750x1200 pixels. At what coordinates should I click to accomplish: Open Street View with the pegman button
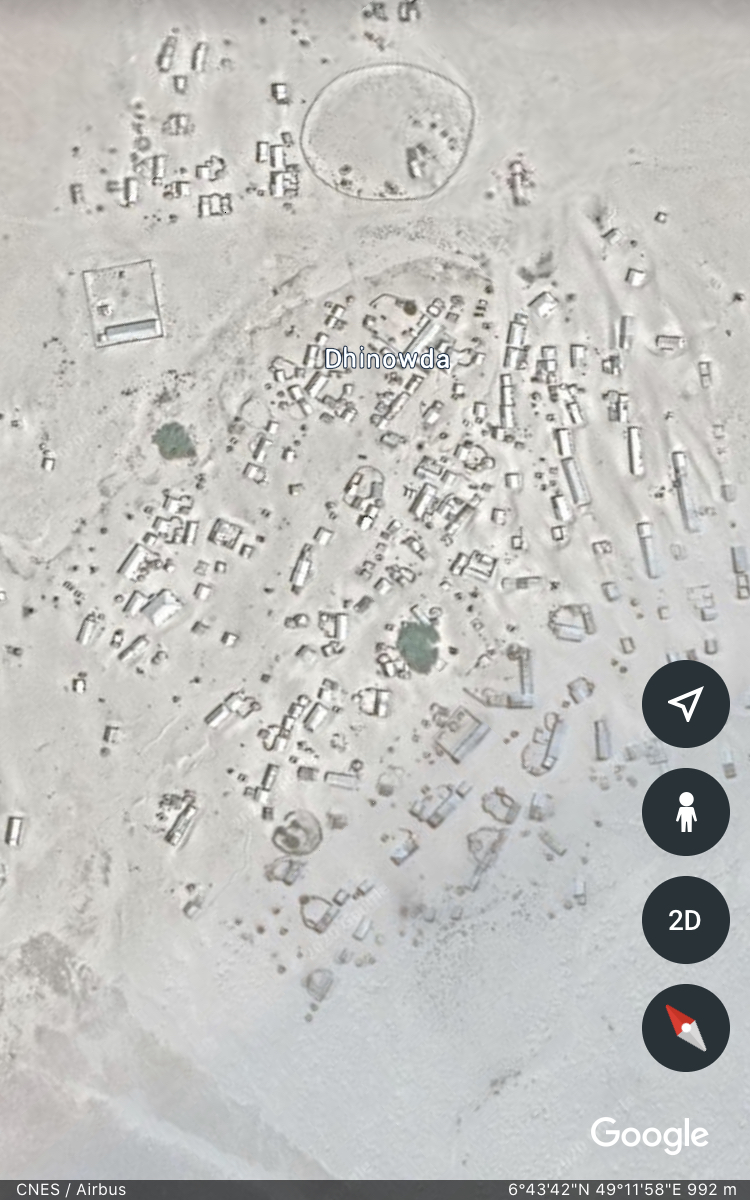pyautogui.click(x=685, y=812)
